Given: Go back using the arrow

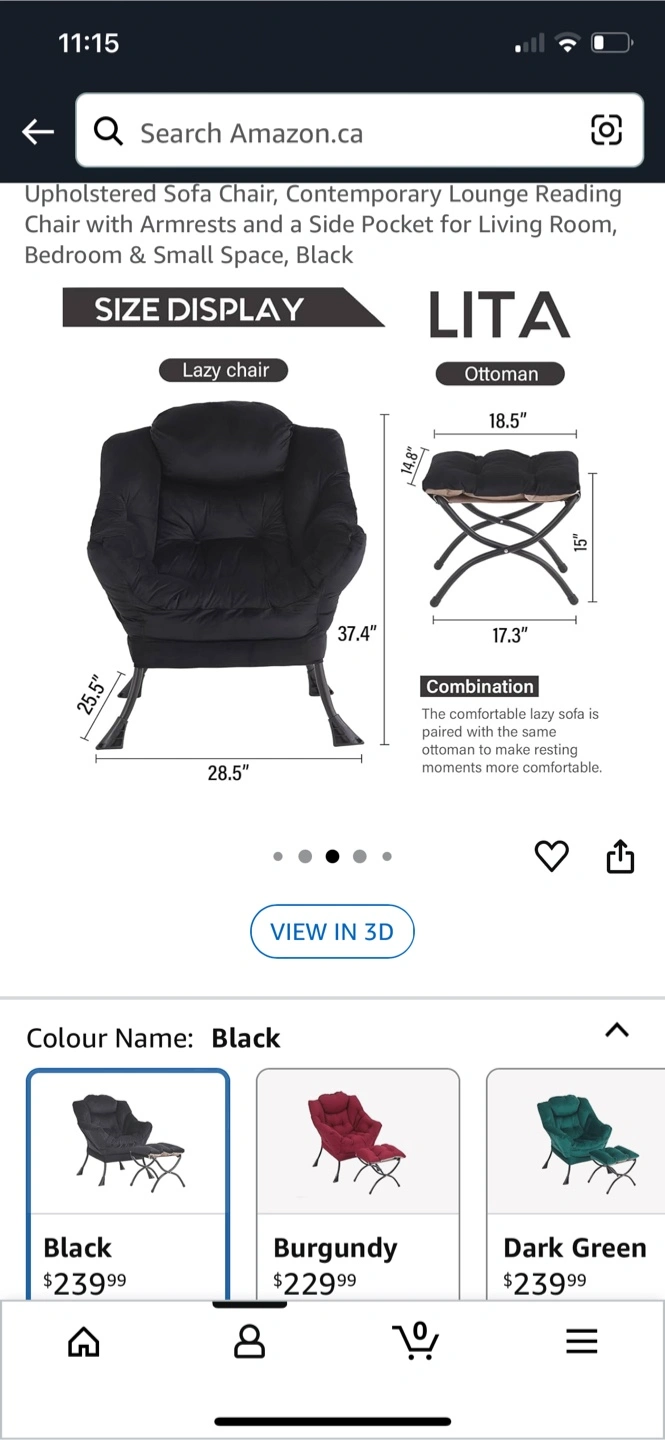Looking at the screenshot, I should 38,132.
